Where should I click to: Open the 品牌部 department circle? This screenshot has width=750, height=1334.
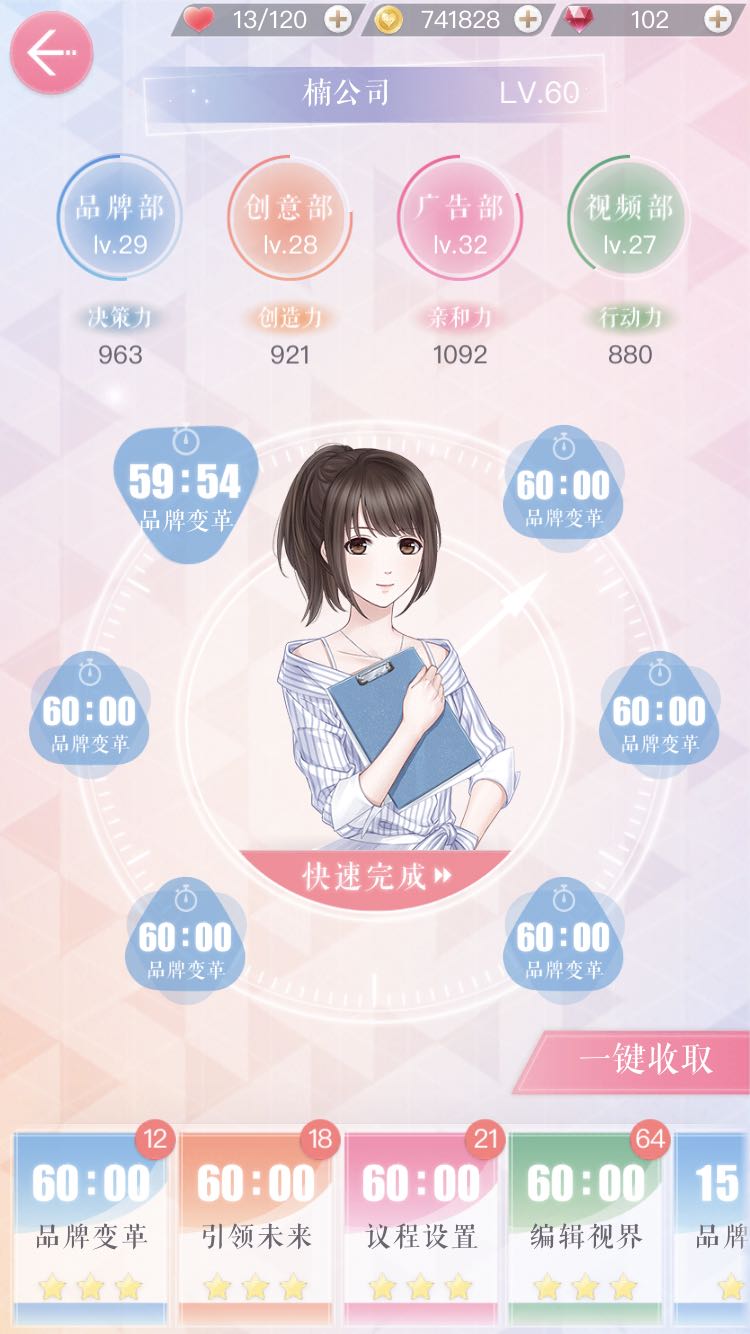coord(120,218)
